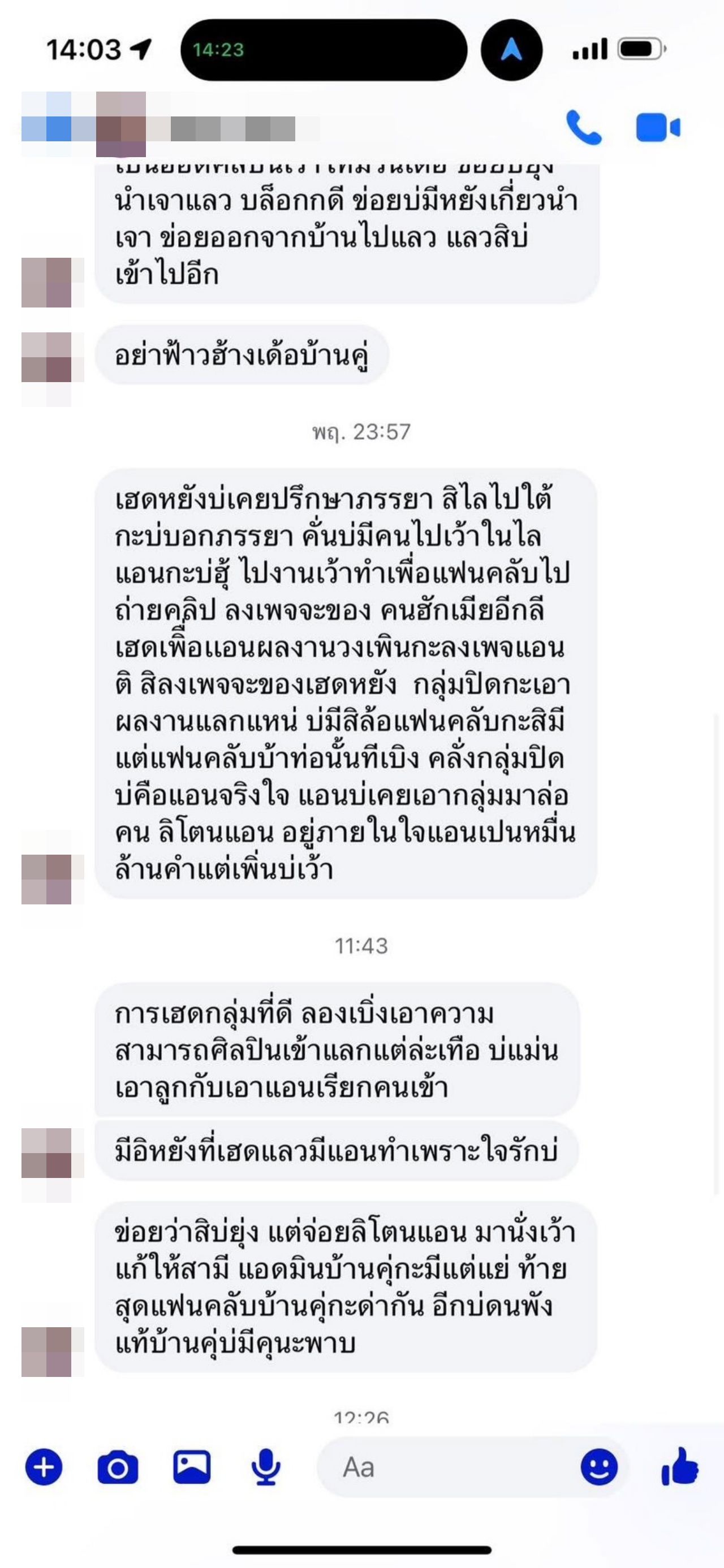Start a video call

pos(658,127)
